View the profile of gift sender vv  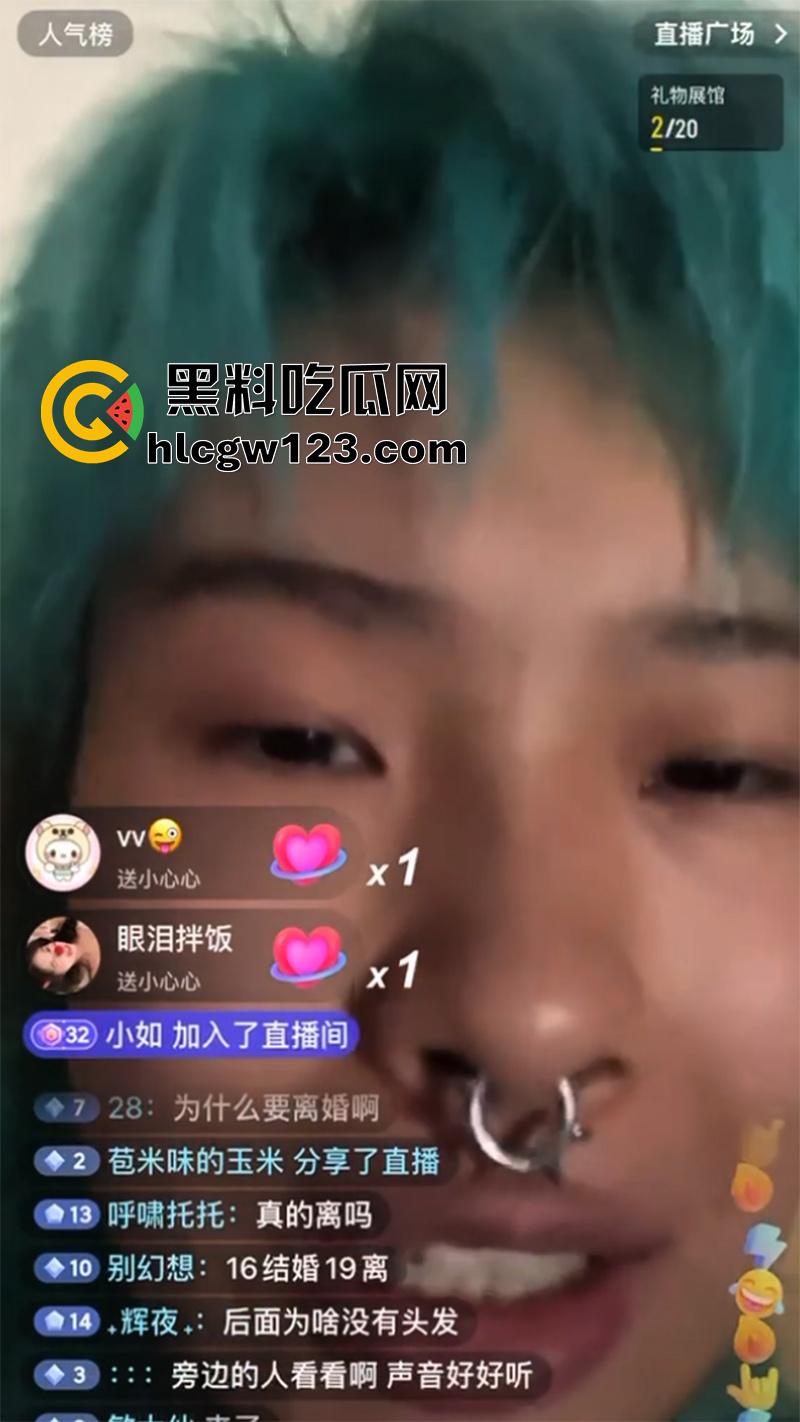(x=62, y=853)
